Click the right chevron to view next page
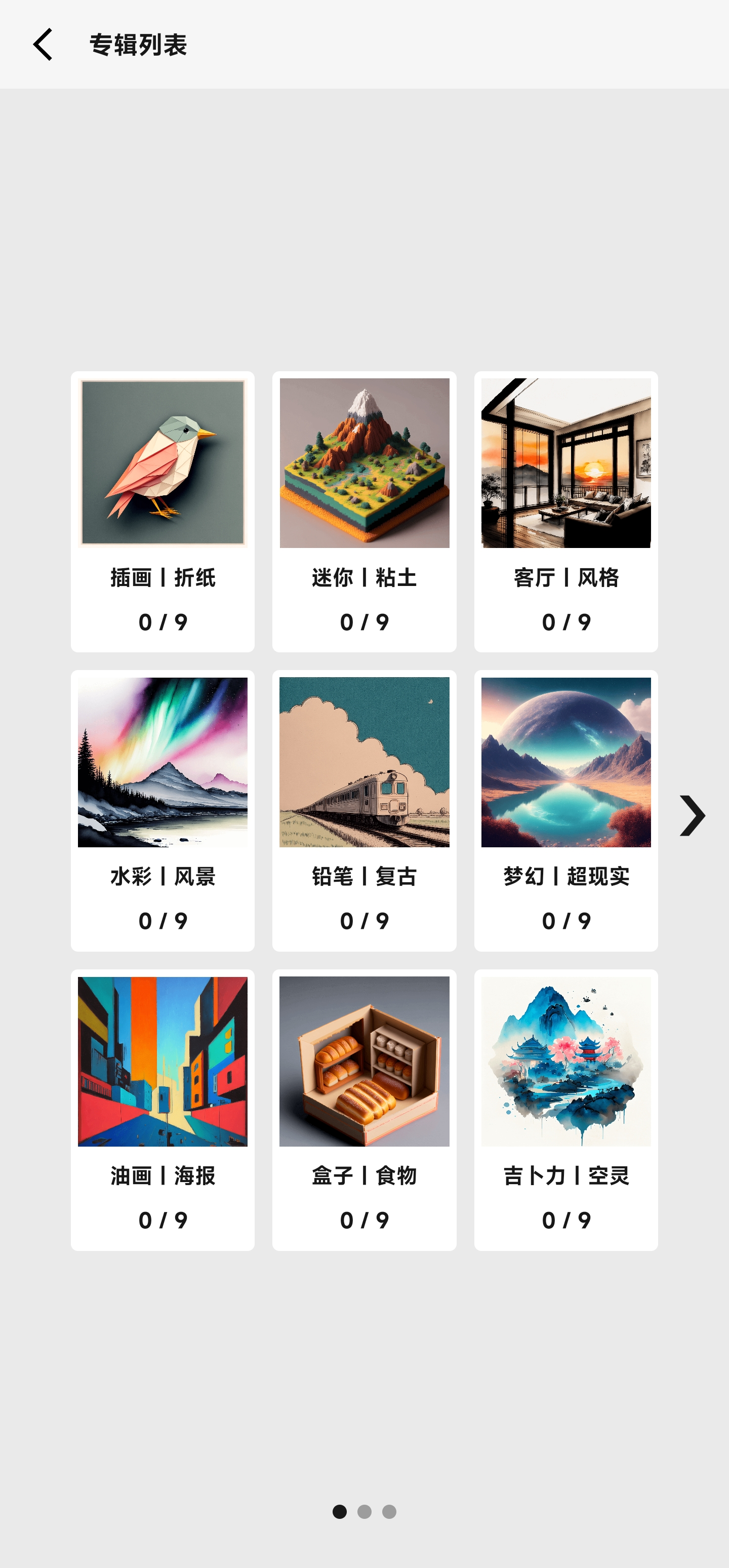 point(694,815)
